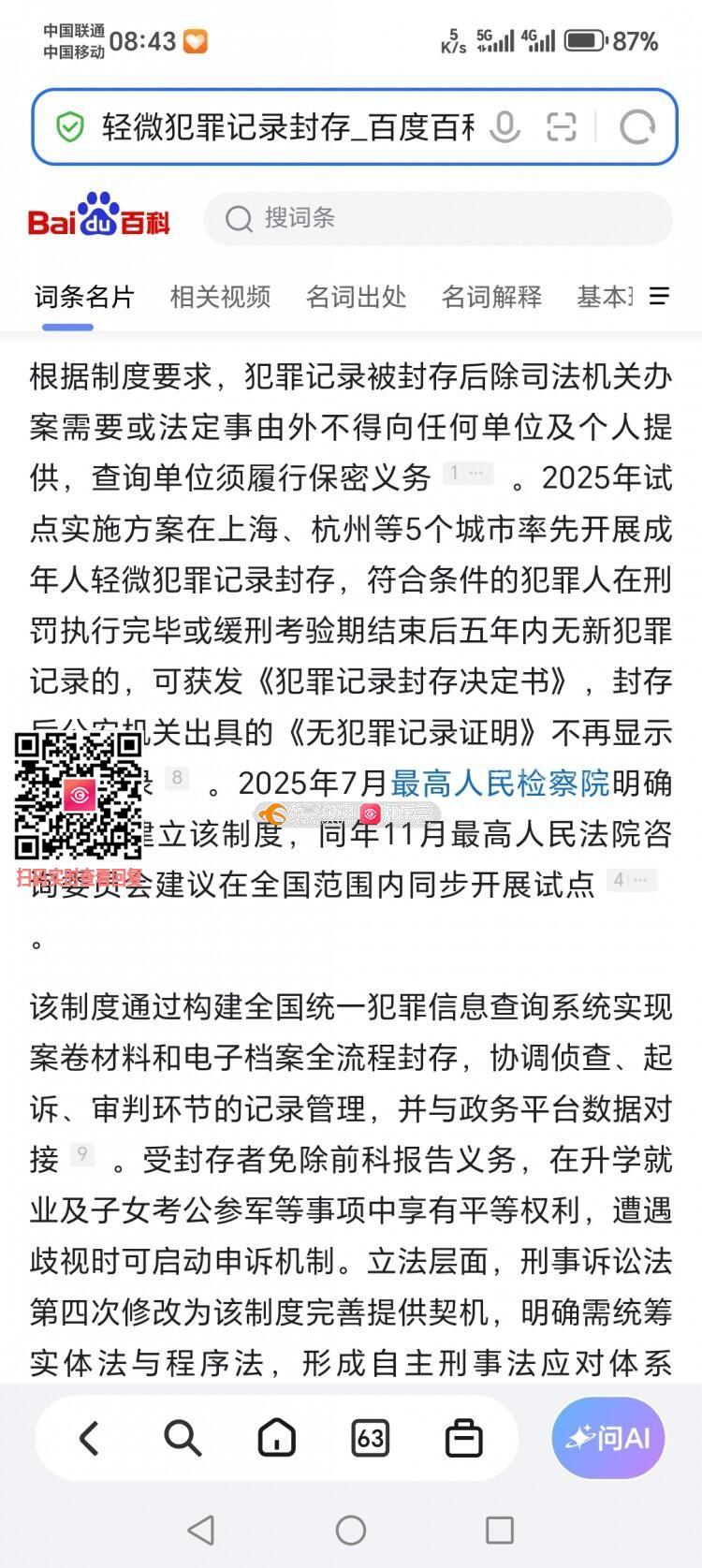
Task: Tap the address bar showing 轻微犯罪记录封存
Action: point(288,126)
